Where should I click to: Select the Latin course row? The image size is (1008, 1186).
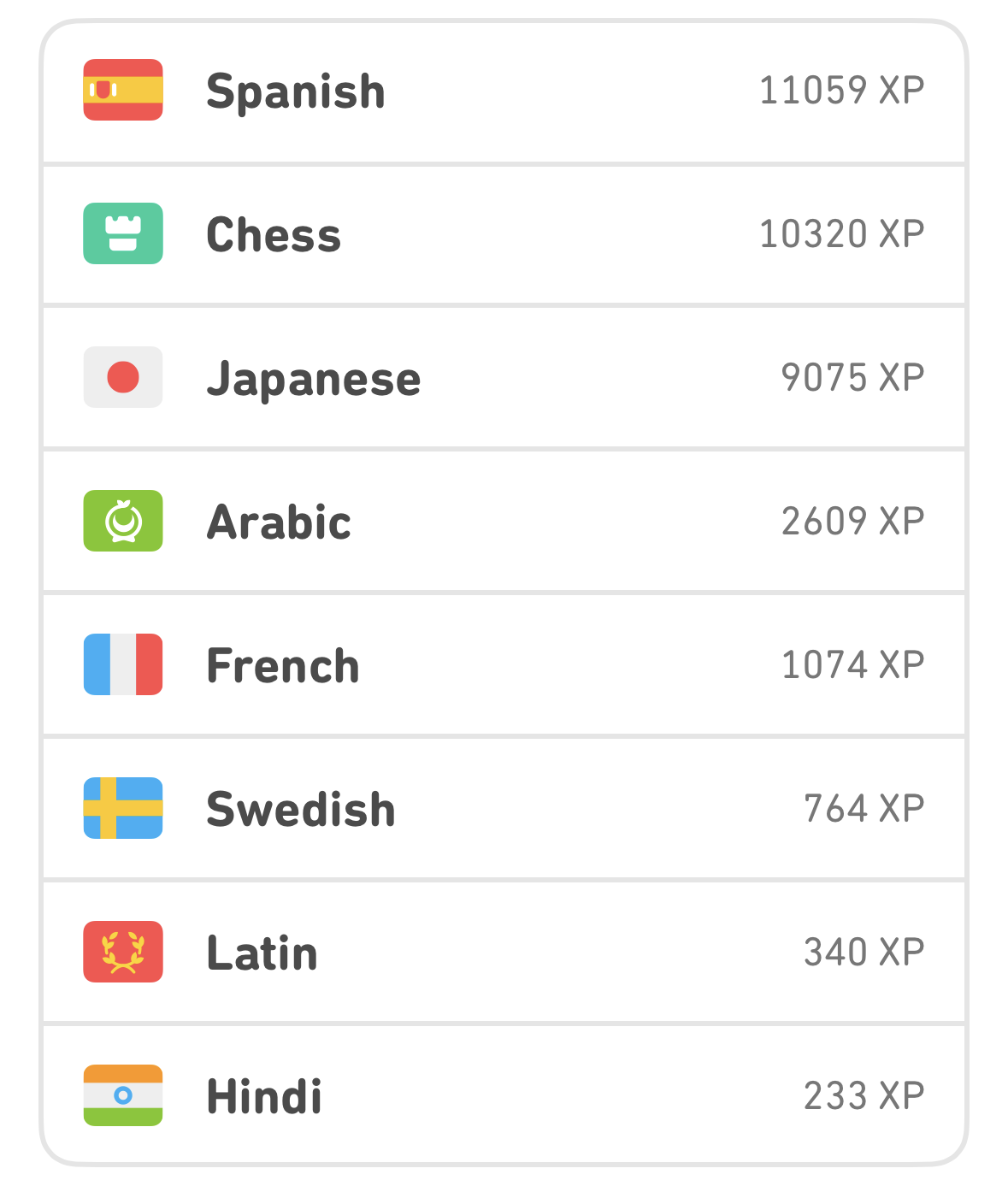(x=504, y=953)
